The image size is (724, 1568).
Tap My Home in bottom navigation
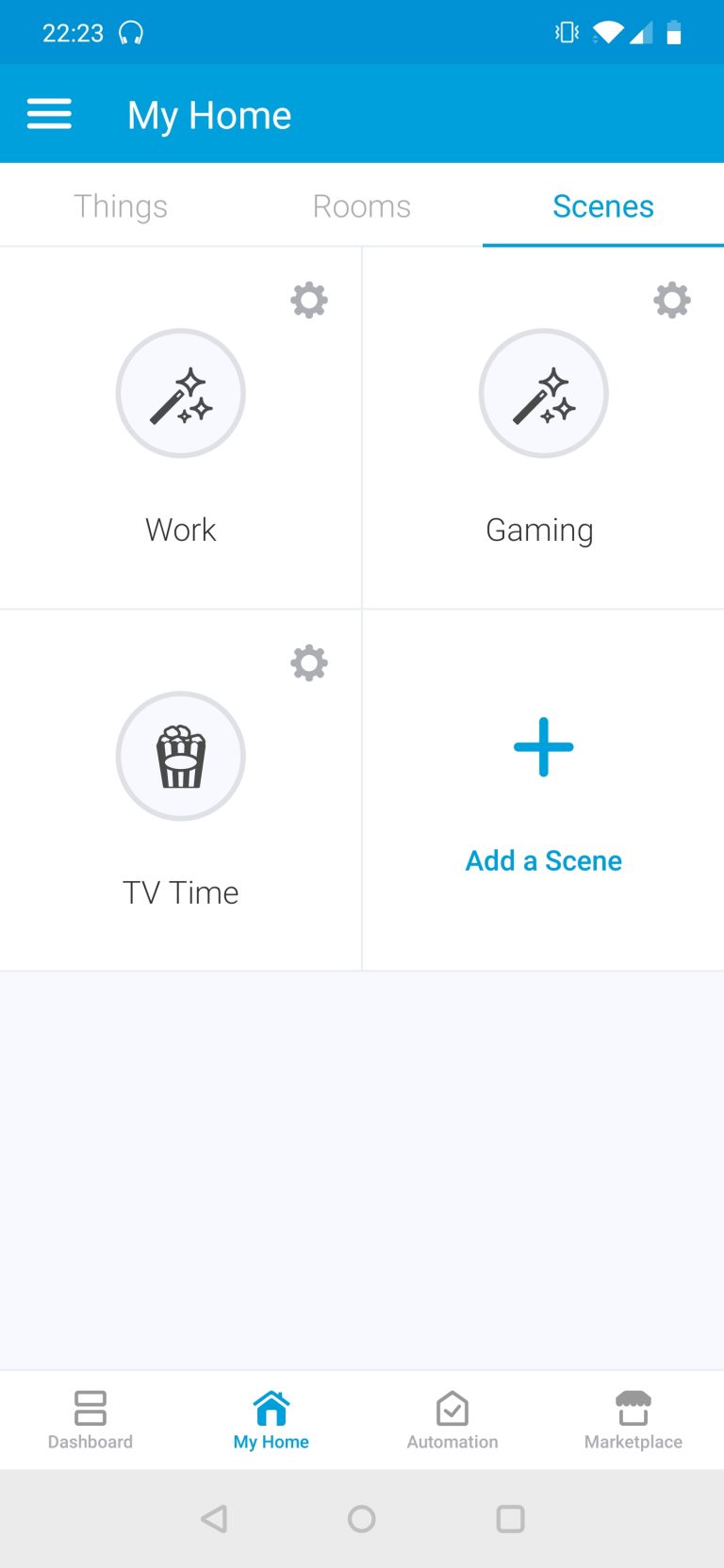click(x=271, y=1420)
